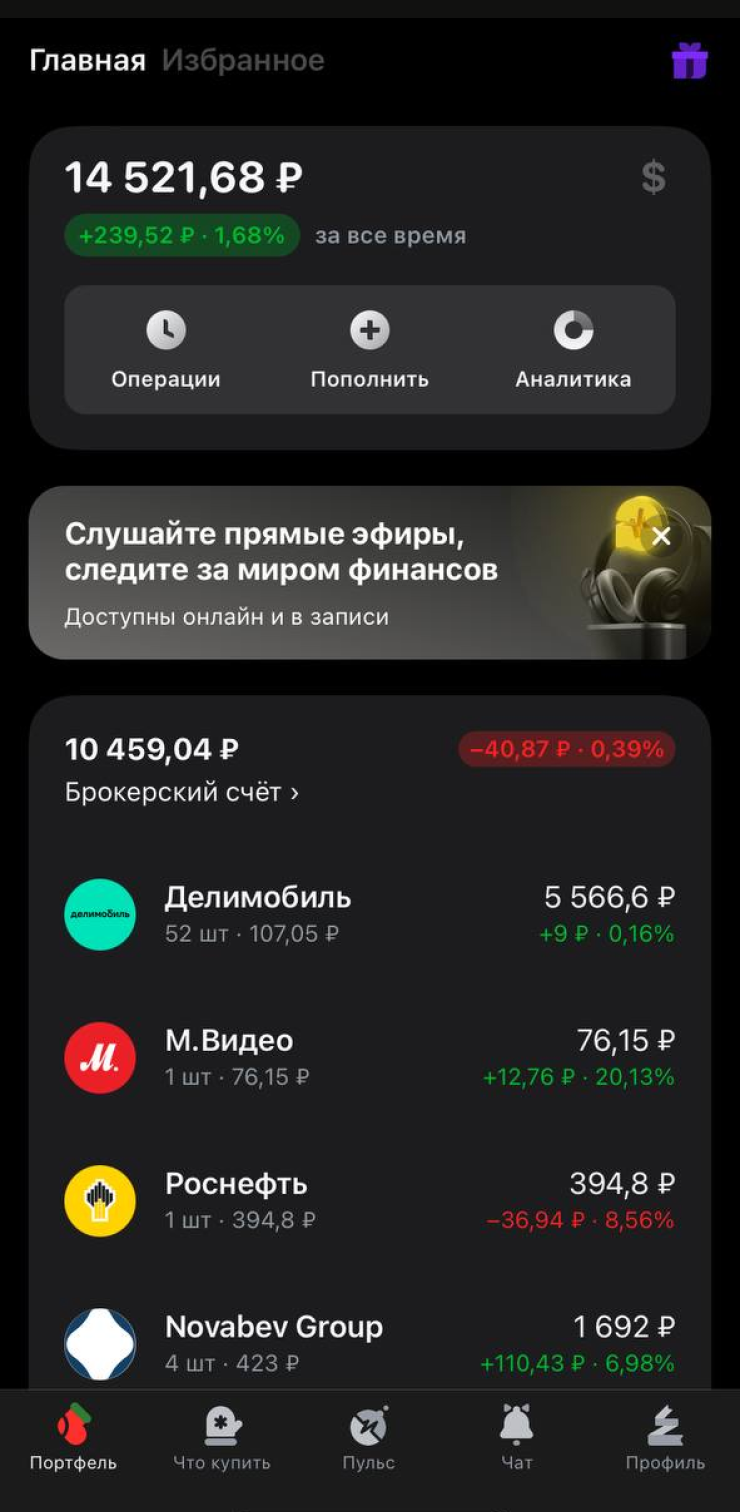Open Операции history
The image size is (740, 1512).
tap(166, 350)
